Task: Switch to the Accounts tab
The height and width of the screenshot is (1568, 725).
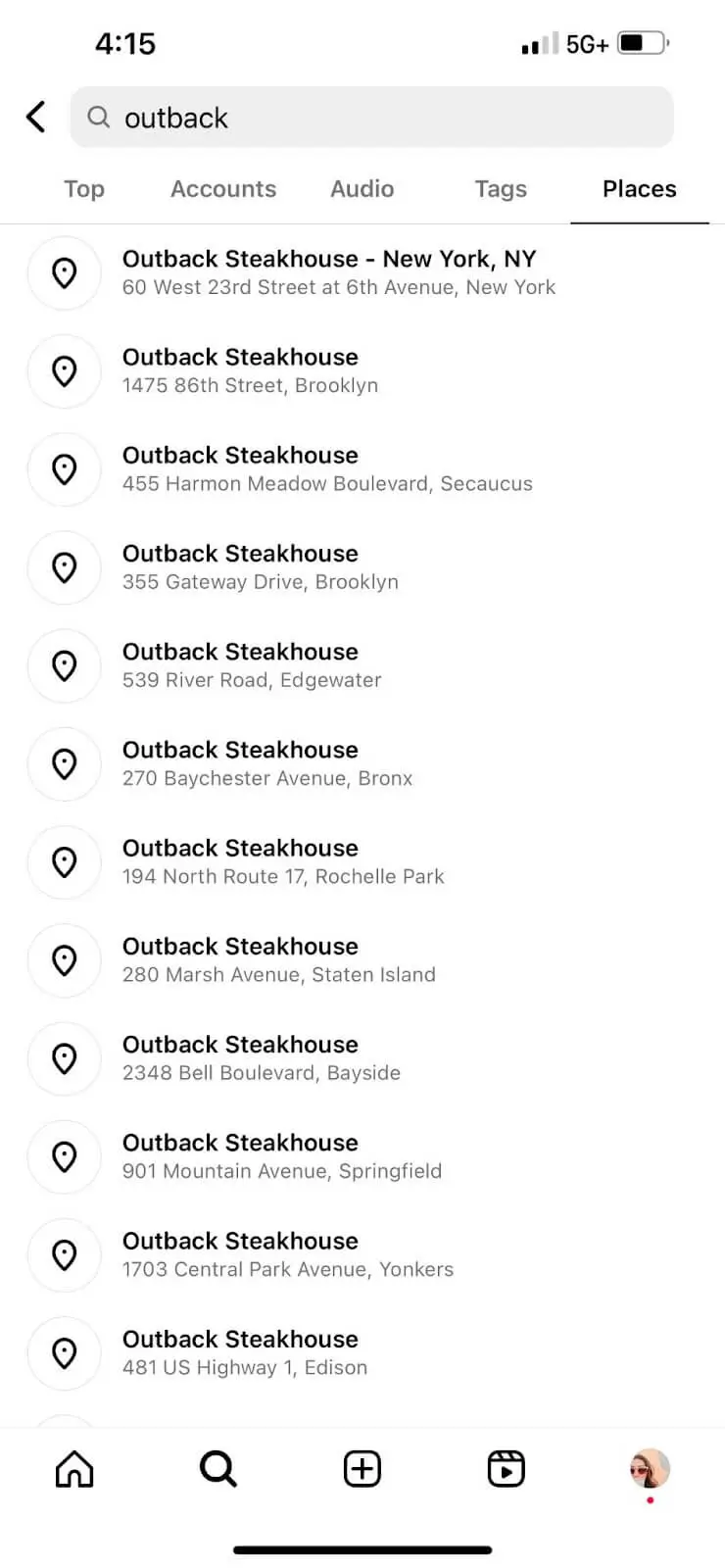Action: click(x=223, y=189)
